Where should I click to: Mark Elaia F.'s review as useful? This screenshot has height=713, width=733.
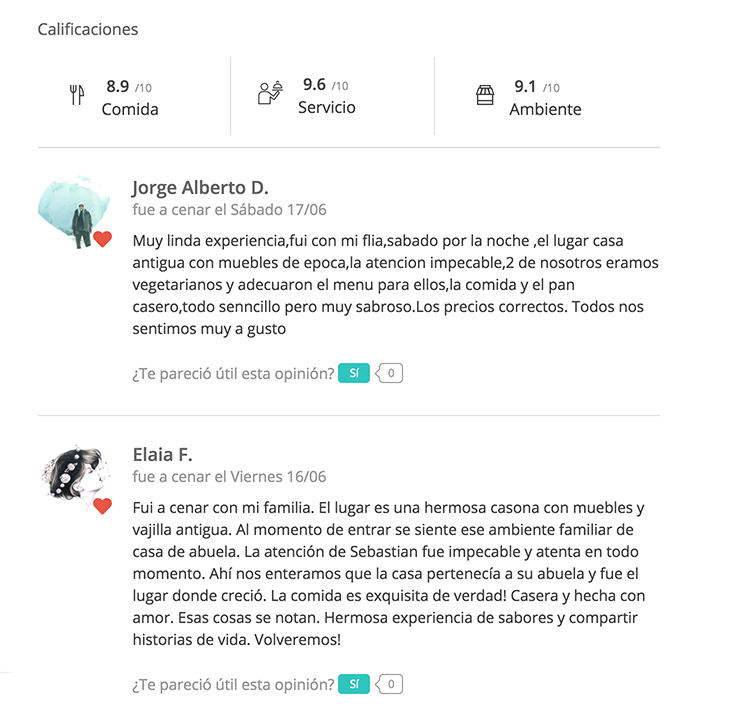354,685
